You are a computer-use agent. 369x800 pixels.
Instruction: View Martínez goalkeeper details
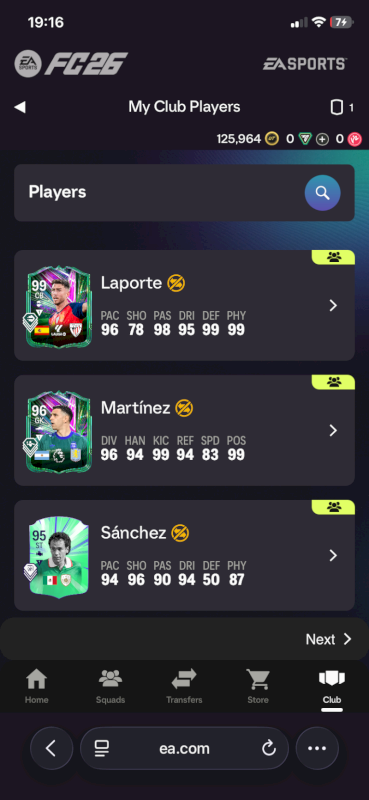point(184,430)
